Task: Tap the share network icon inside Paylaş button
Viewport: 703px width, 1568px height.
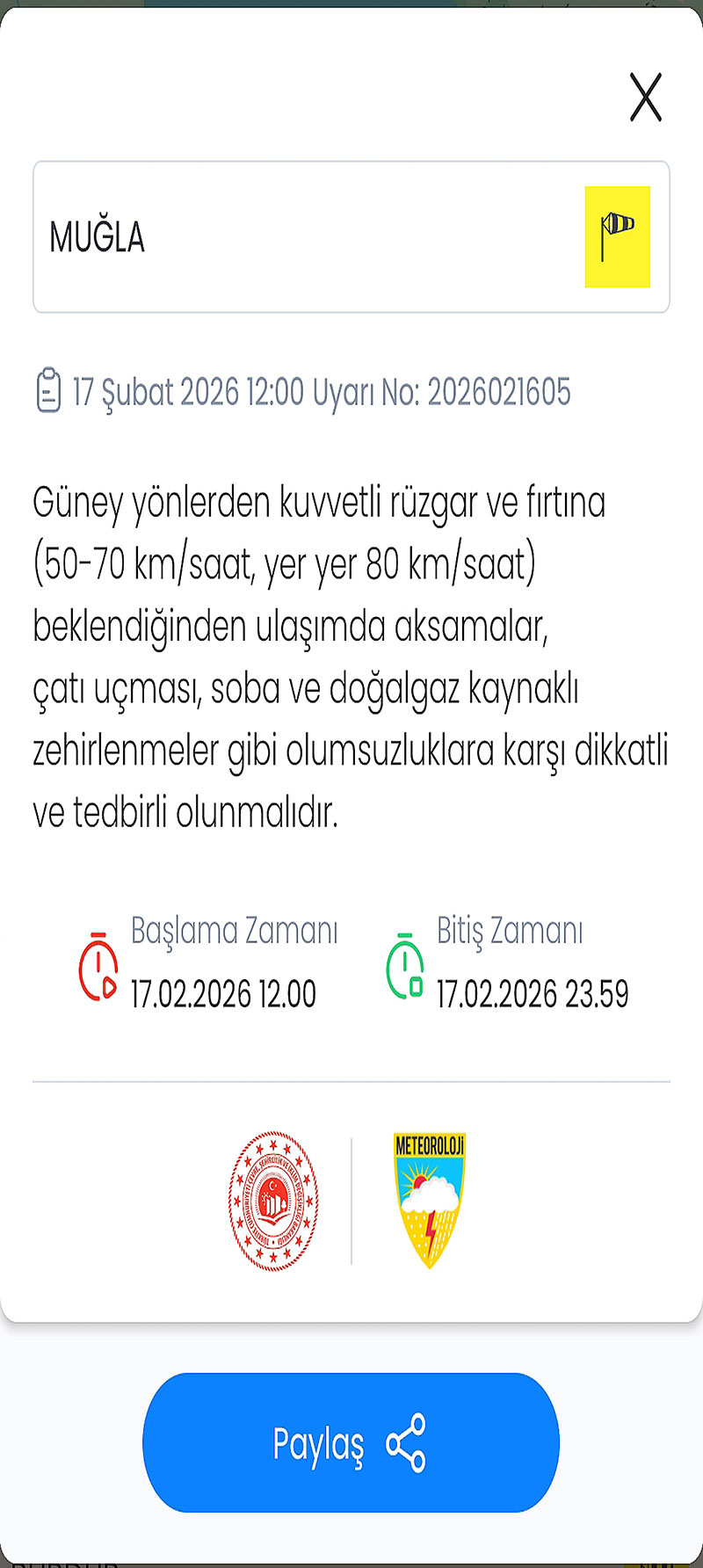Action: click(407, 1440)
